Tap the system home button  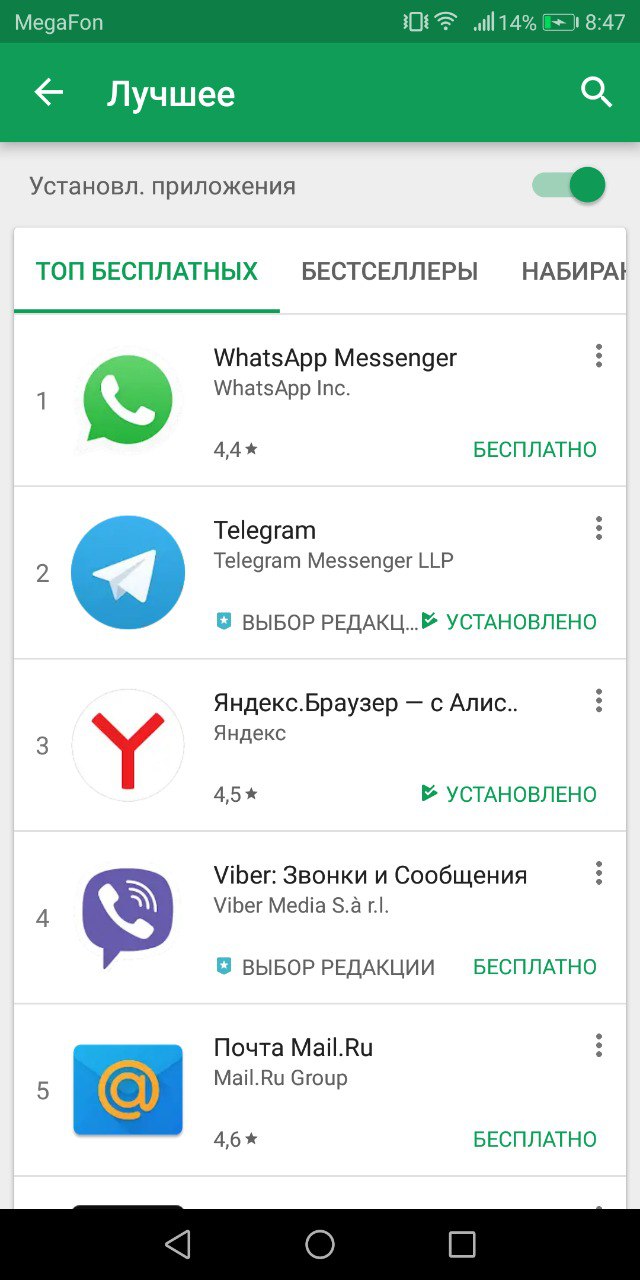tap(320, 1244)
